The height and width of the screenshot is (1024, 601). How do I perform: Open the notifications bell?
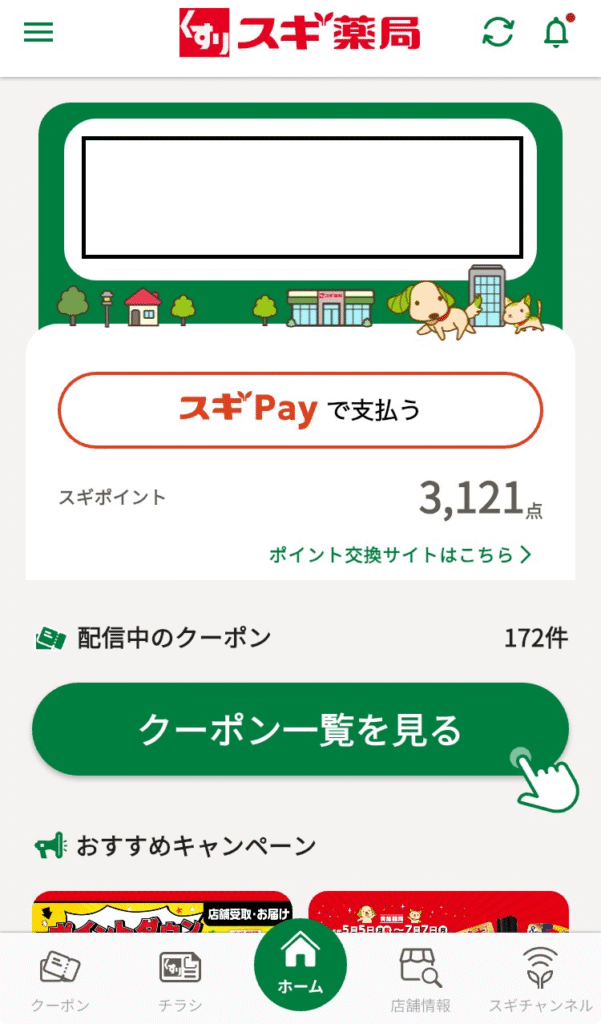(556, 32)
